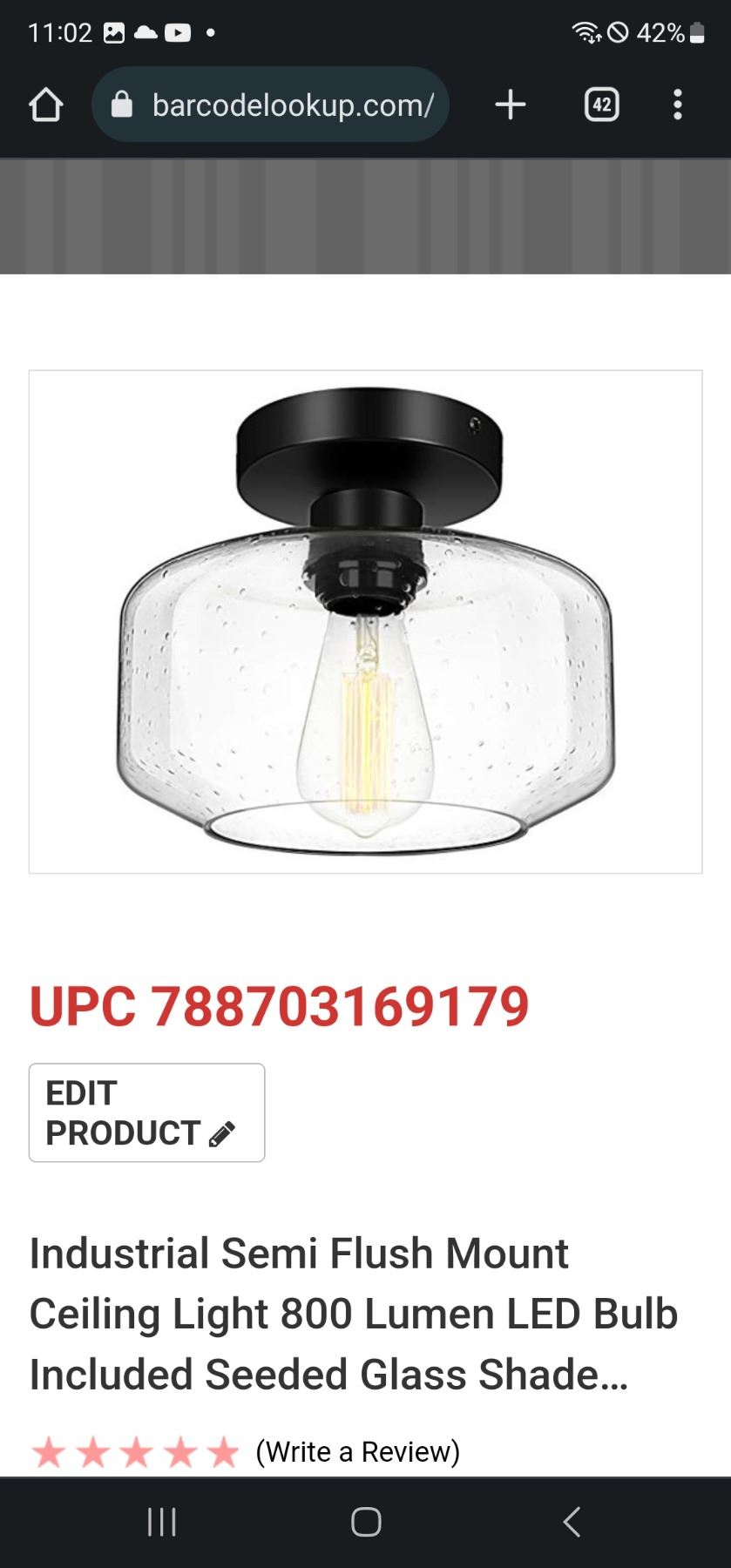Open the browser overflow menu
The image size is (731, 1568).
(x=678, y=105)
